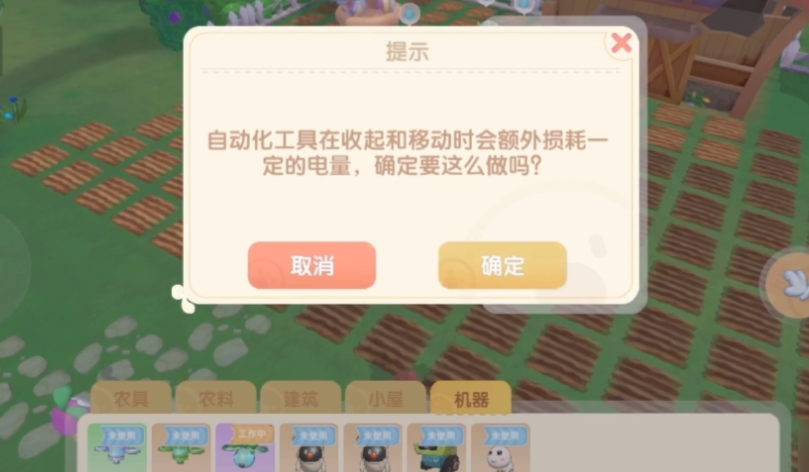Switch to the 农具 tab

tap(132, 399)
